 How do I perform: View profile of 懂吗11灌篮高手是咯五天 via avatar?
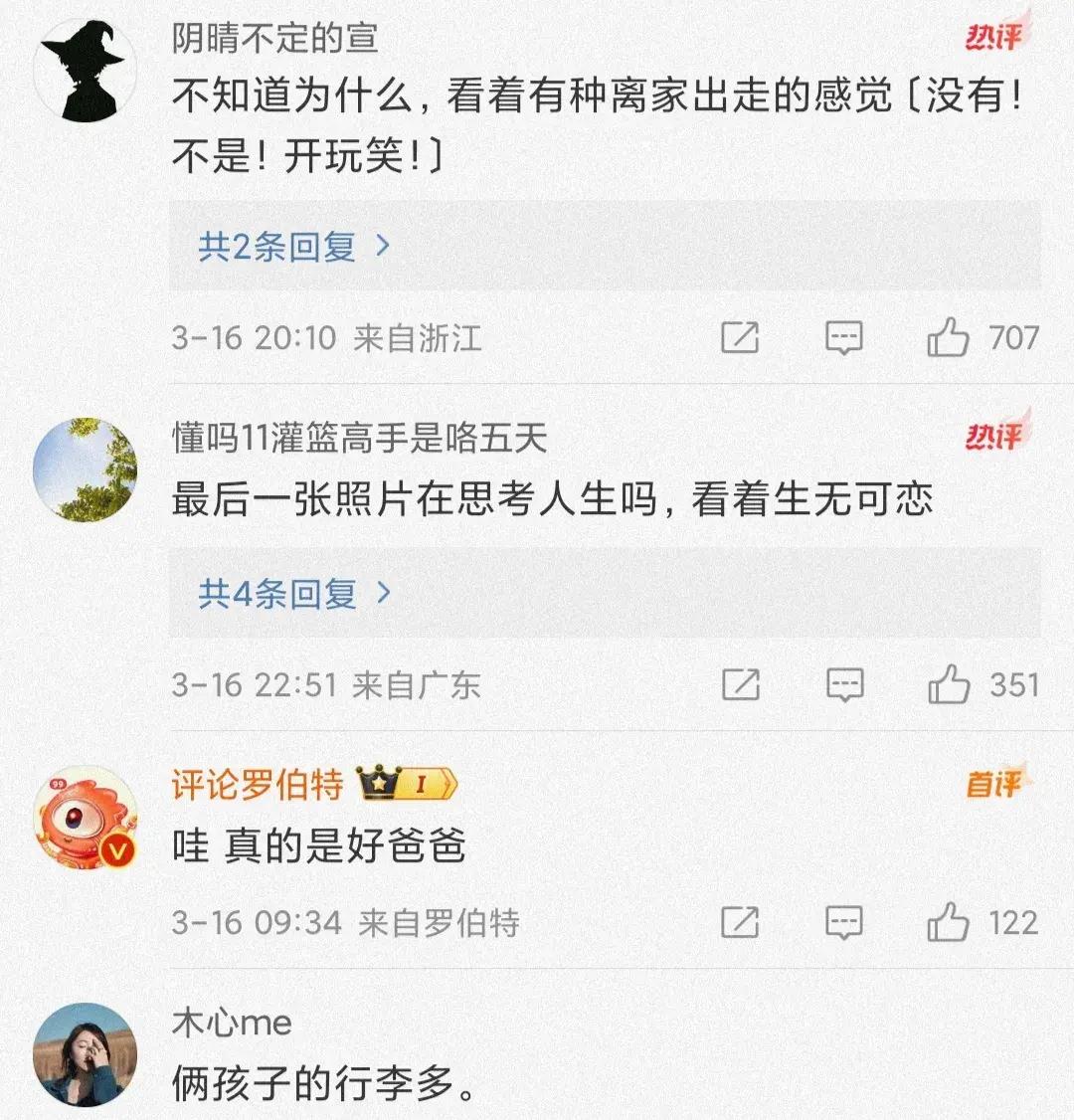[85, 468]
